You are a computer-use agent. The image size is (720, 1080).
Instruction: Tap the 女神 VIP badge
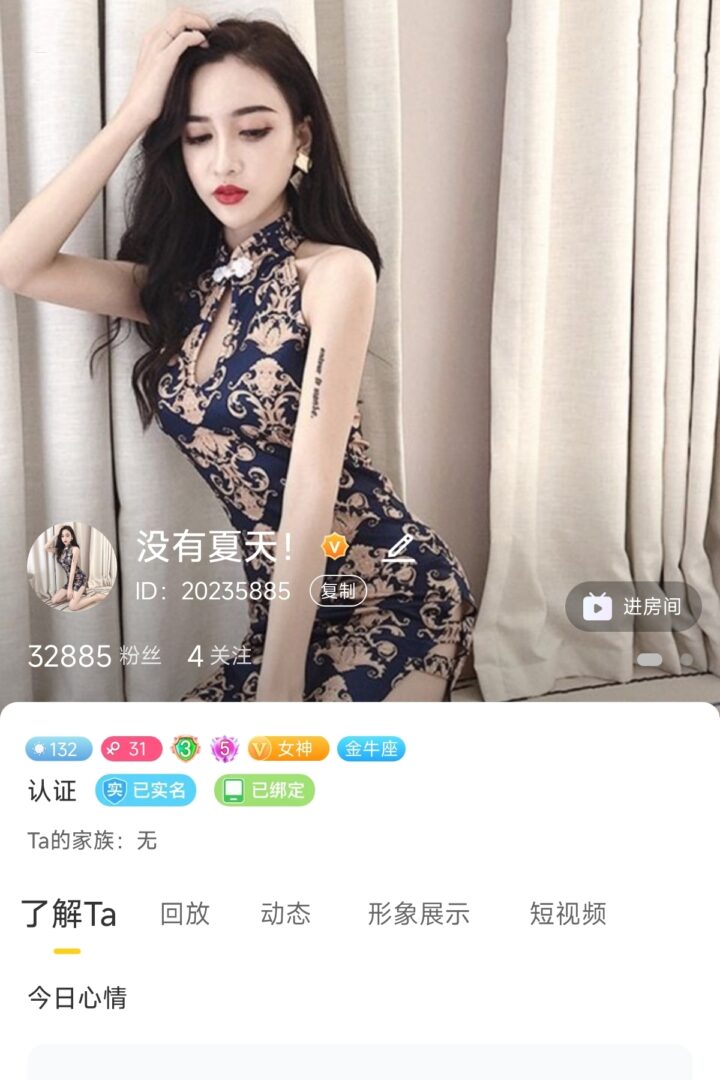pos(288,749)
